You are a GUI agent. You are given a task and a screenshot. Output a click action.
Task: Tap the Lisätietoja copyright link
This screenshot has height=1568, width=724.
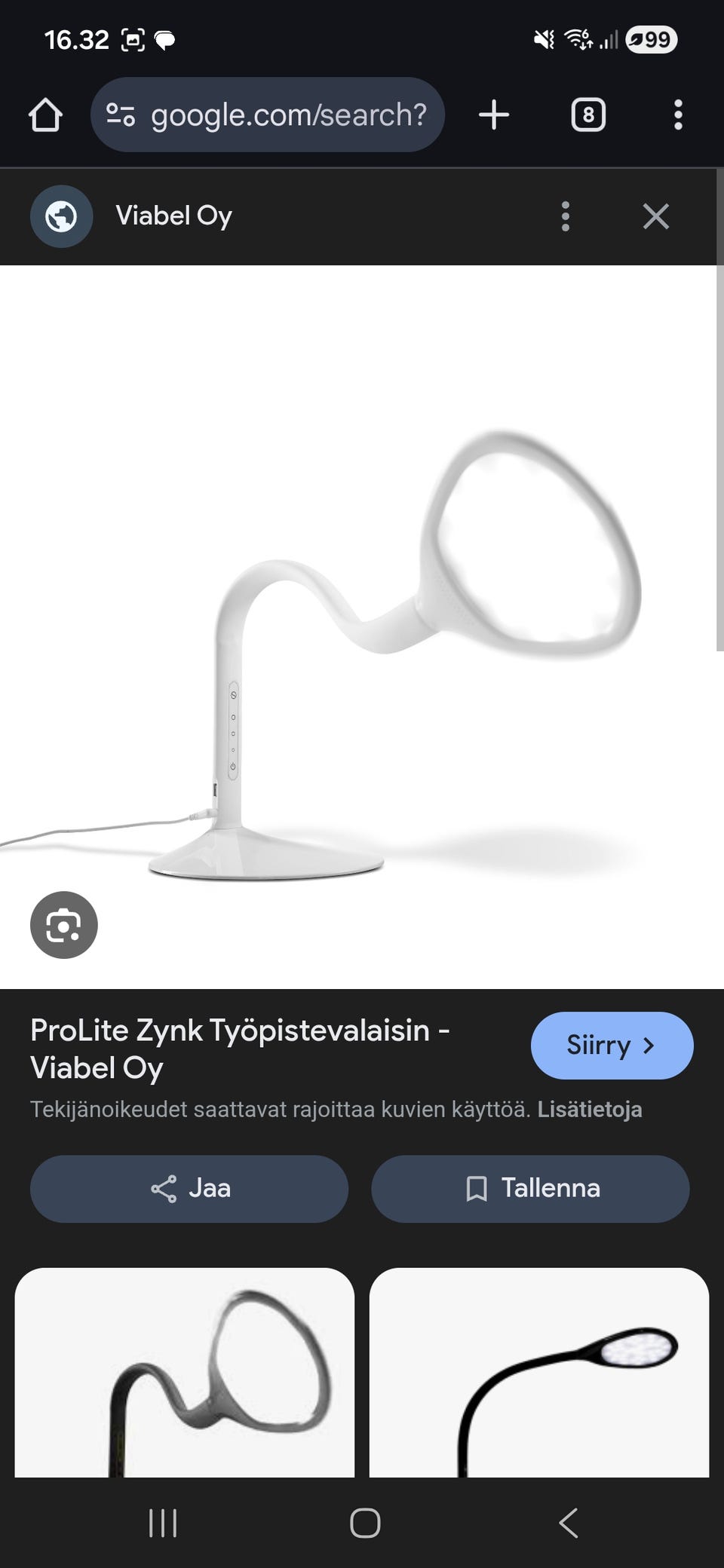click(591, 1109)
